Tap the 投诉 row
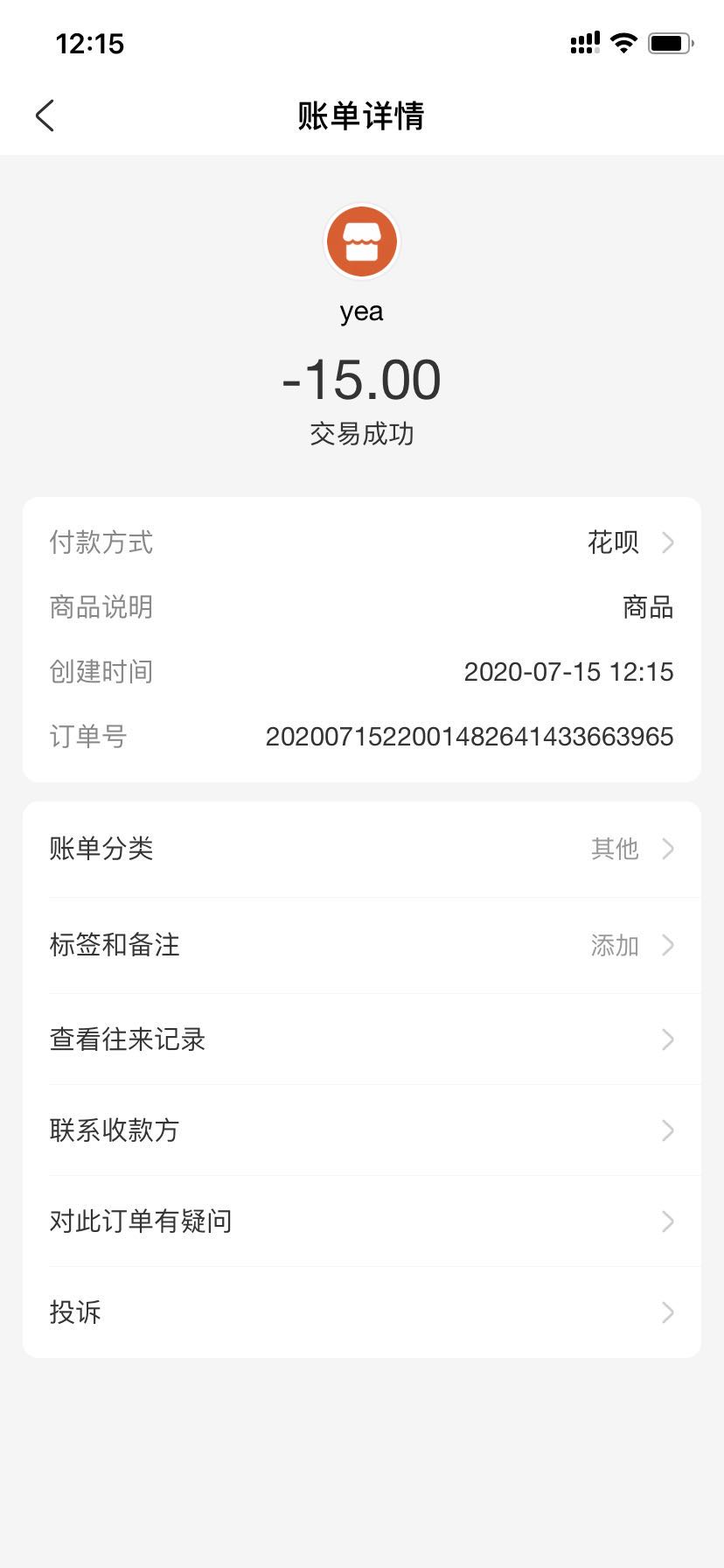The height and width of the screenshot is (1568, 724). (x=362, y=1312)
